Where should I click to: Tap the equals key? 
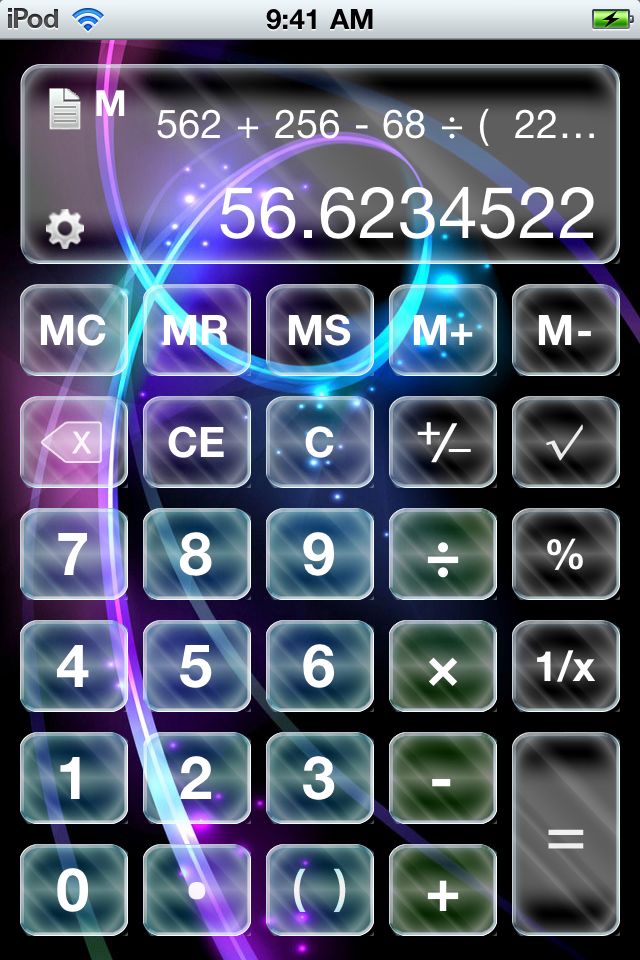(565, 835)
